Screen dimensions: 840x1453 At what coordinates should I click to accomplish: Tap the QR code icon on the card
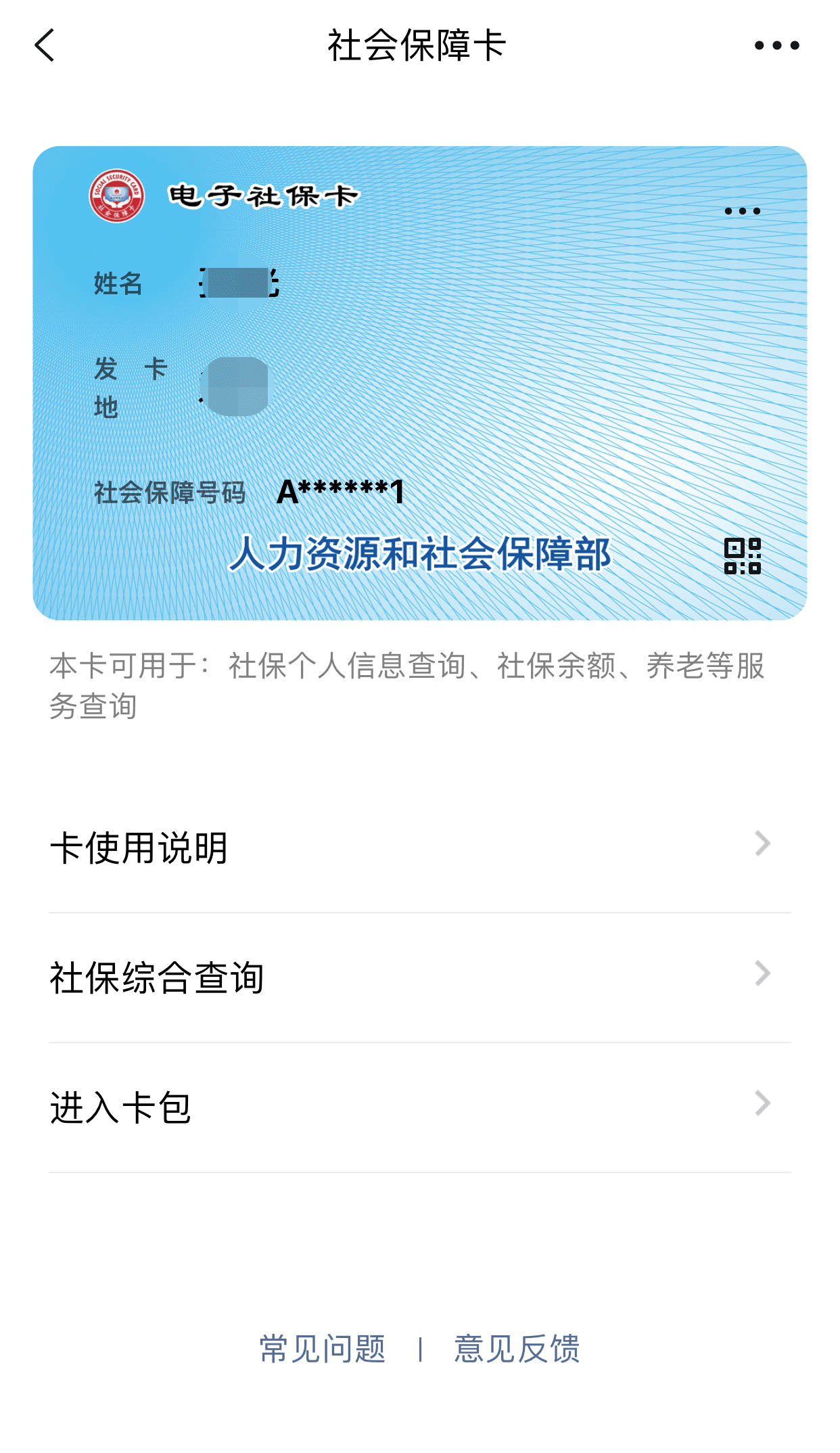744,556
